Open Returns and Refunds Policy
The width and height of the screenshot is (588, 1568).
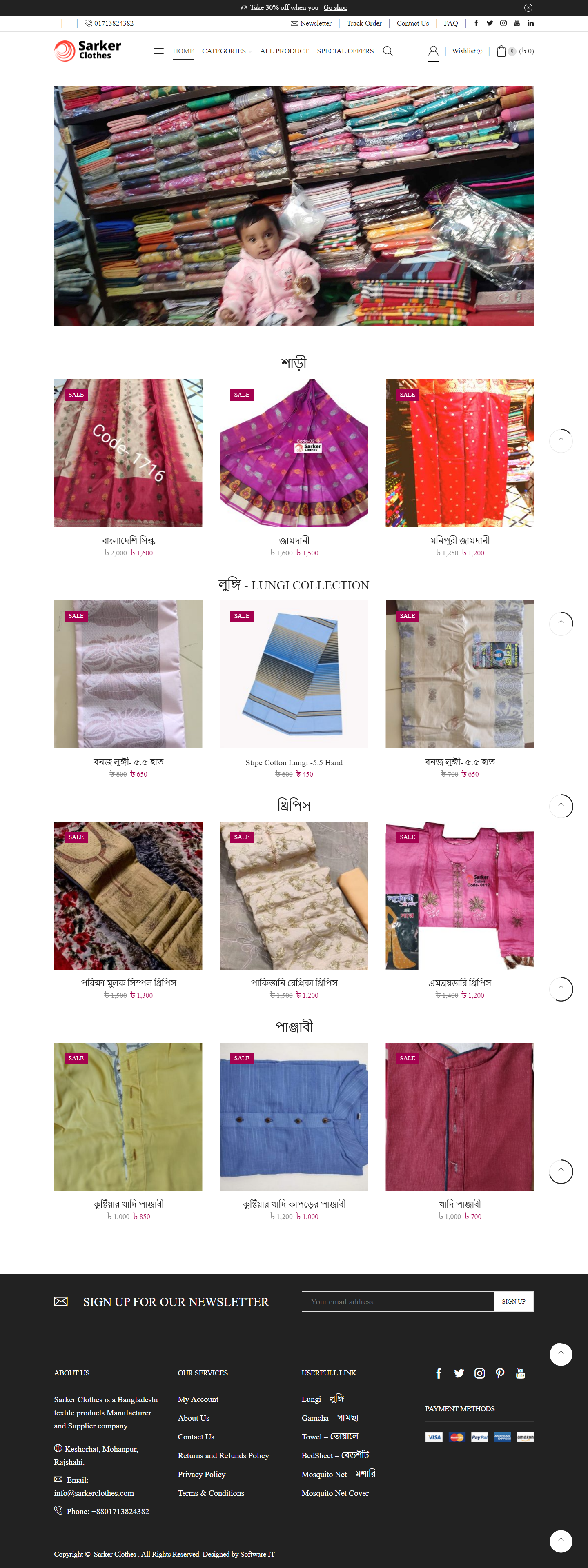223,1455
